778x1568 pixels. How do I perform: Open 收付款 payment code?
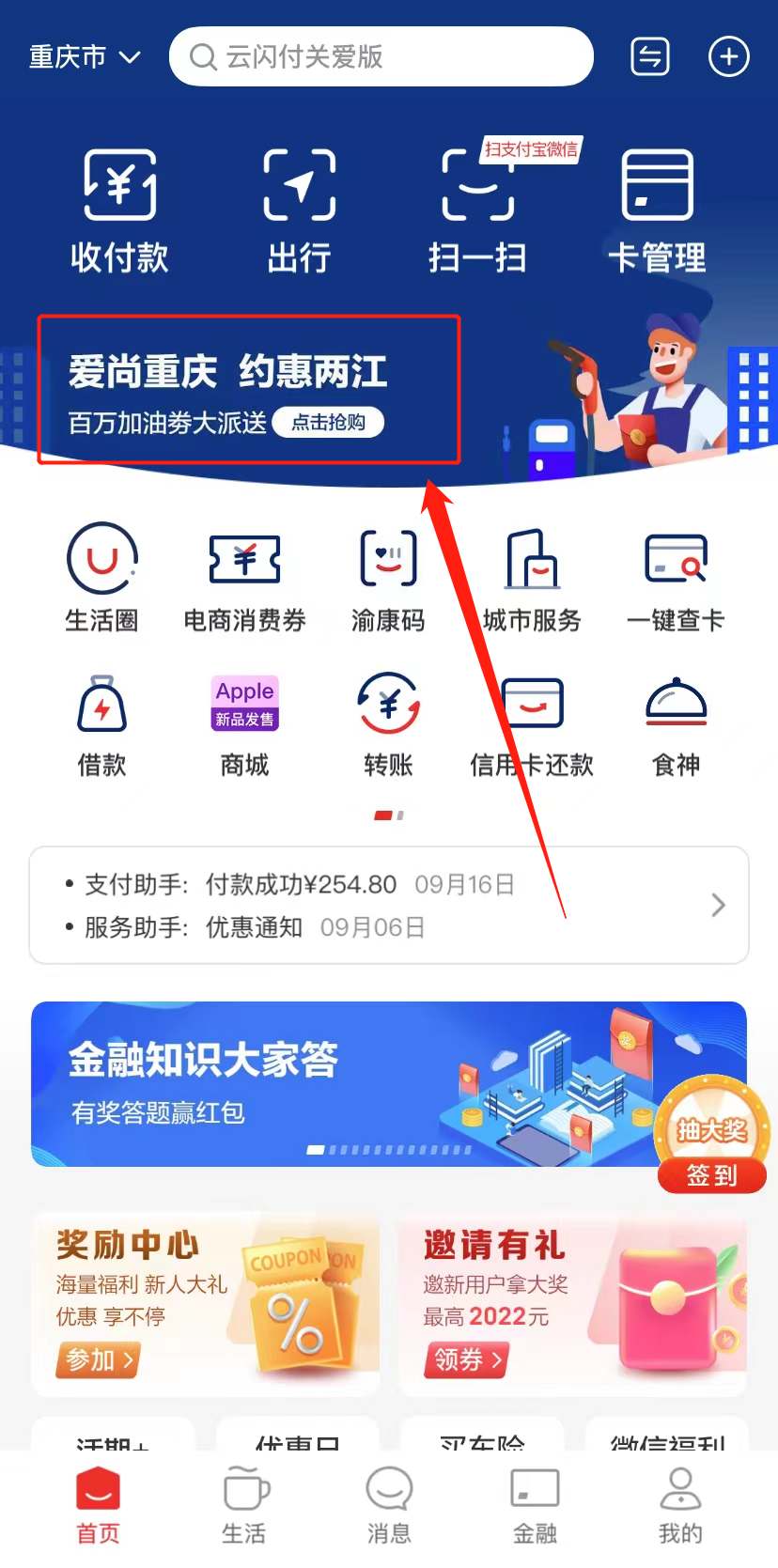pos(119,210)
